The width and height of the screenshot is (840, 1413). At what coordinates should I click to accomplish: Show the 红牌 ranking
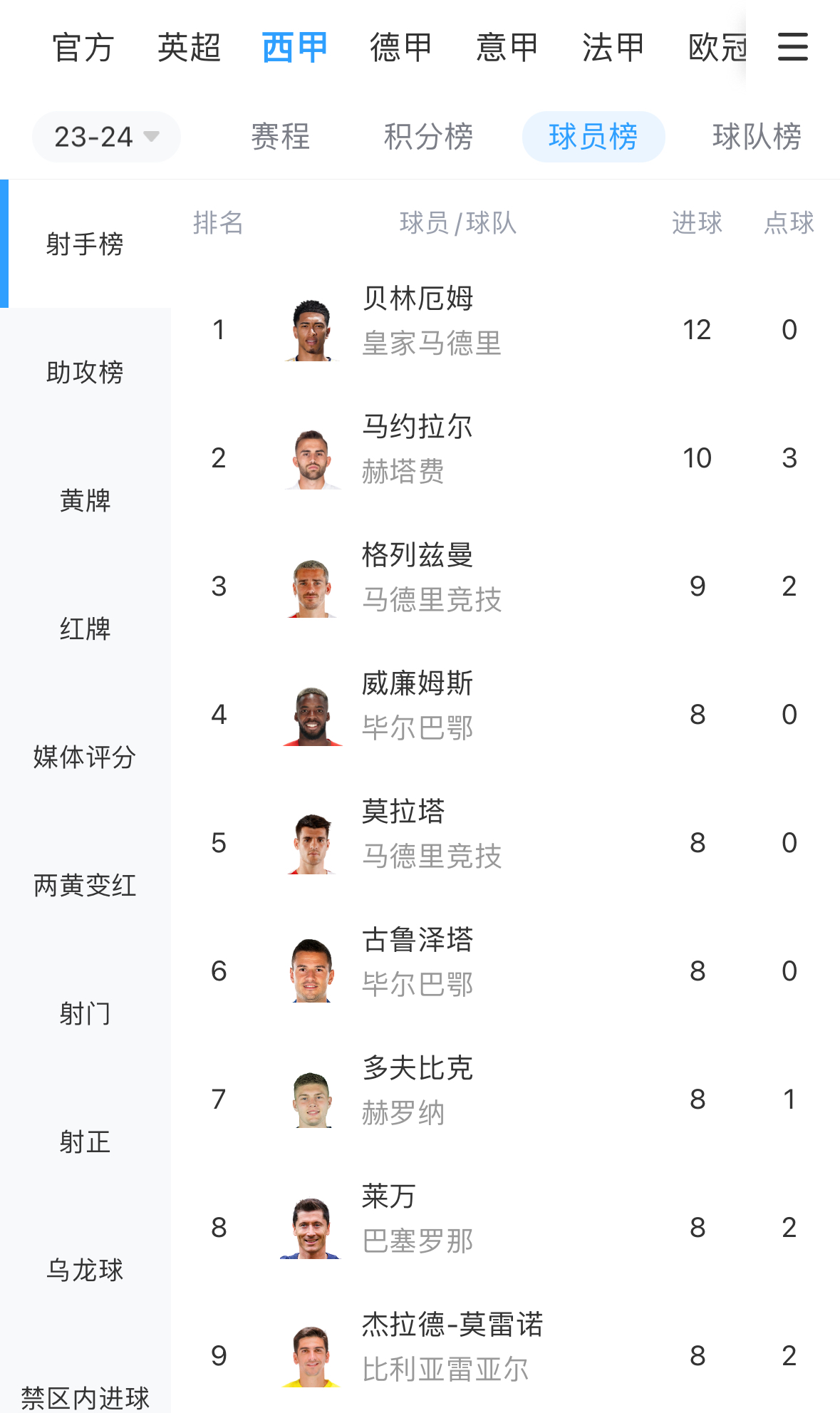tap(85, 629)
